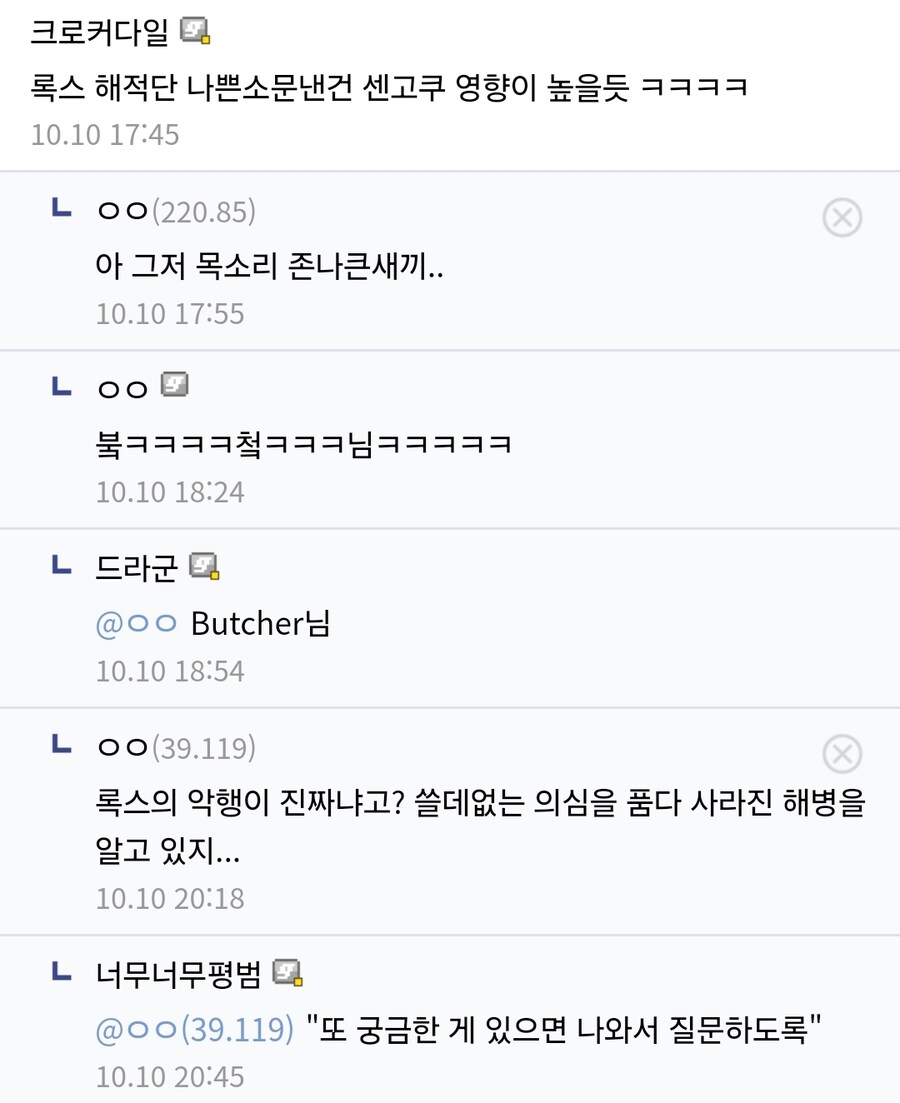Open the ㅇㅇ profile on the 붉ㅋㅋㅋㅋ철 comment
This screenshot has width=900, height=1103.
[123, 388]
